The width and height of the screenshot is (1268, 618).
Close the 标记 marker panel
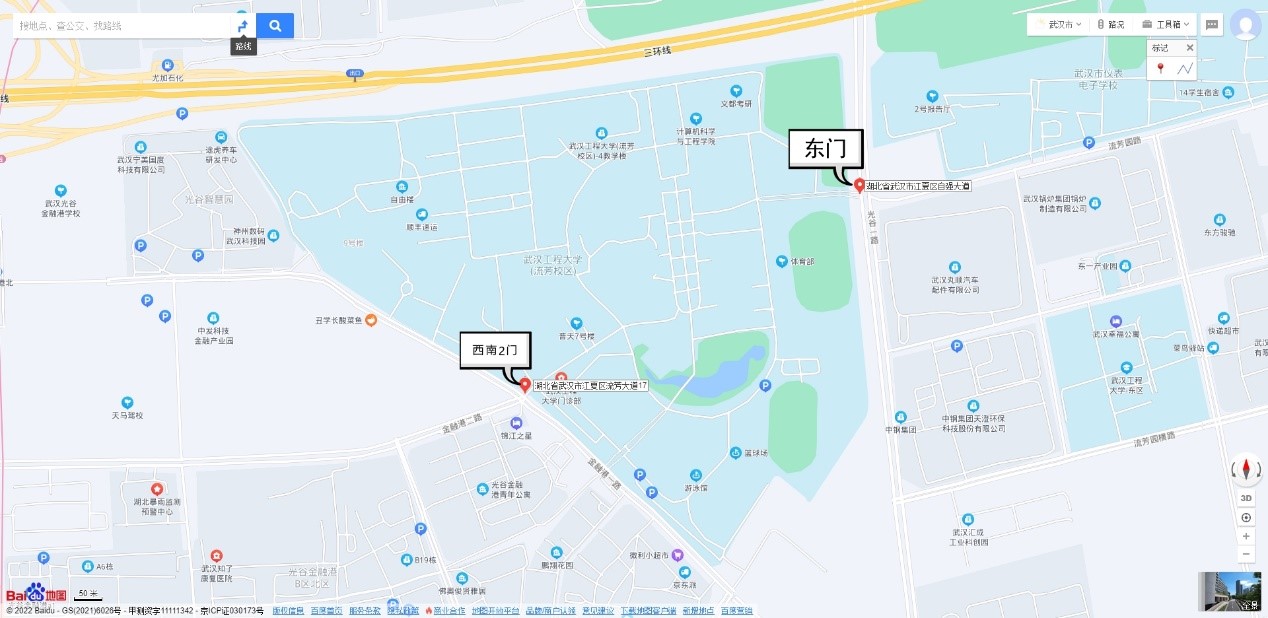pyautogui.click(x=1189, y=48)
